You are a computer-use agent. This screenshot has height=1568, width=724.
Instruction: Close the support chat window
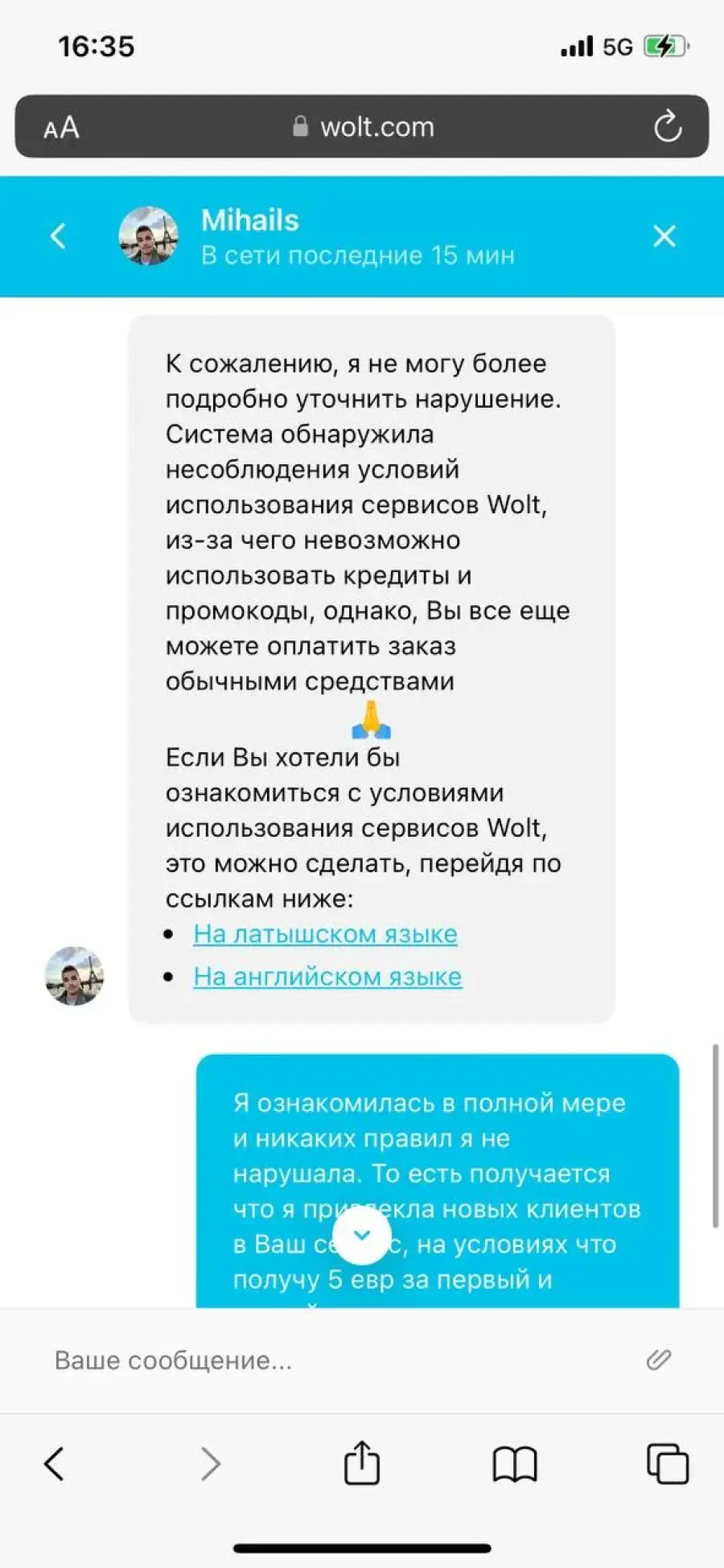coord(664,236)
